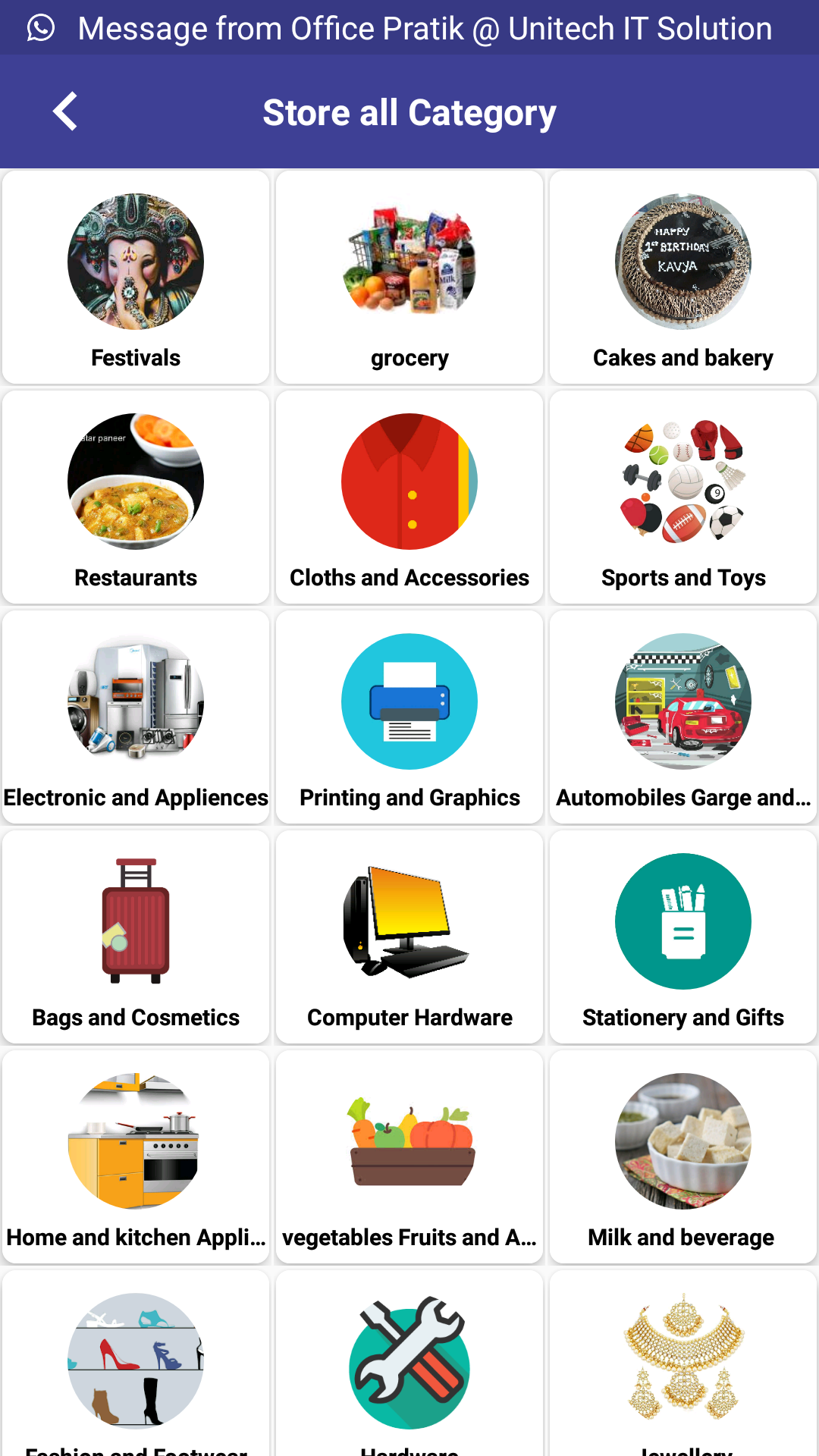Open Computer Hardware category
This screenshot has width=819, height=1456.
(409, 937)
